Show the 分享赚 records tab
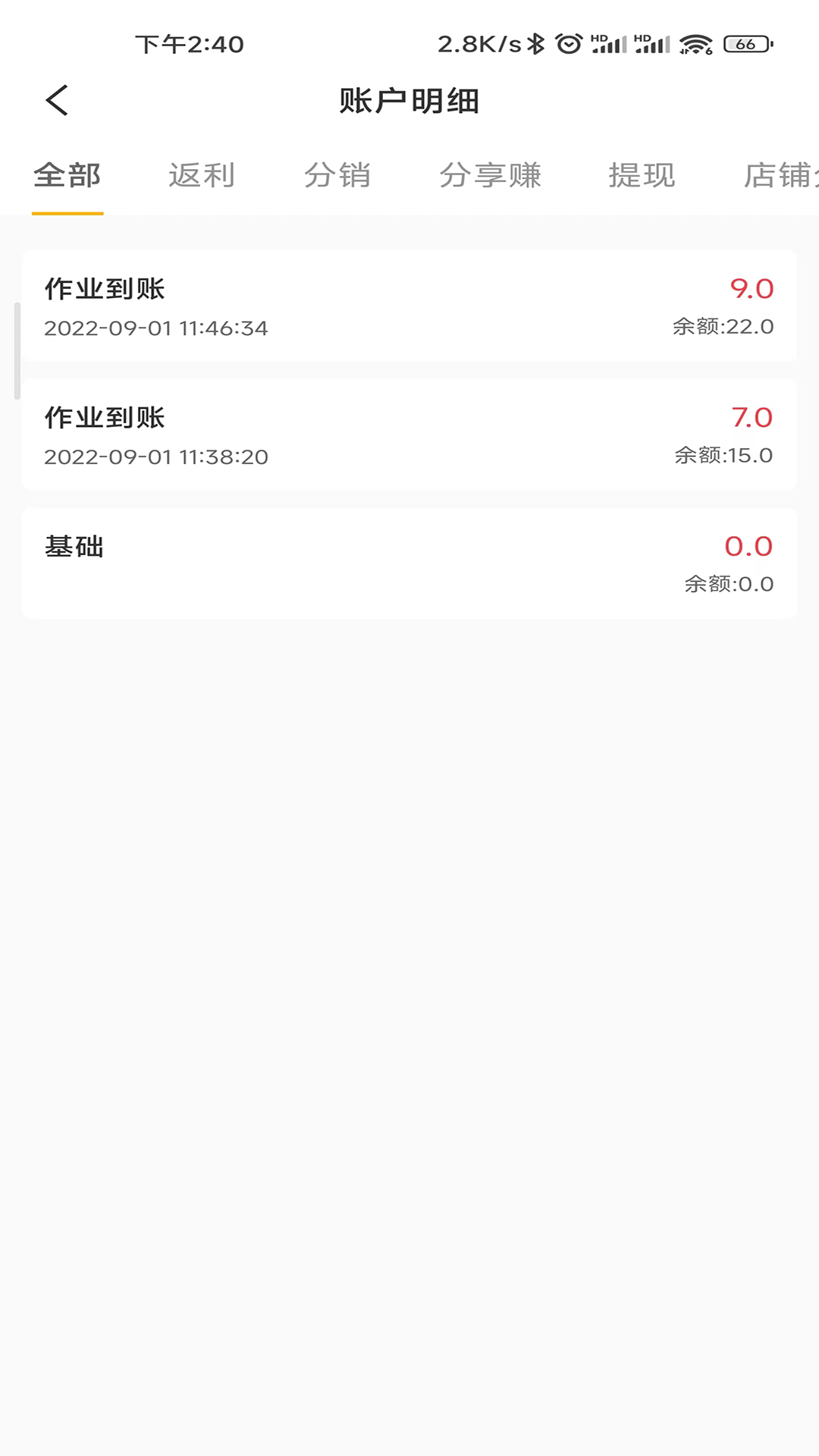The image size is (819, 1456). tap(490, 176)
